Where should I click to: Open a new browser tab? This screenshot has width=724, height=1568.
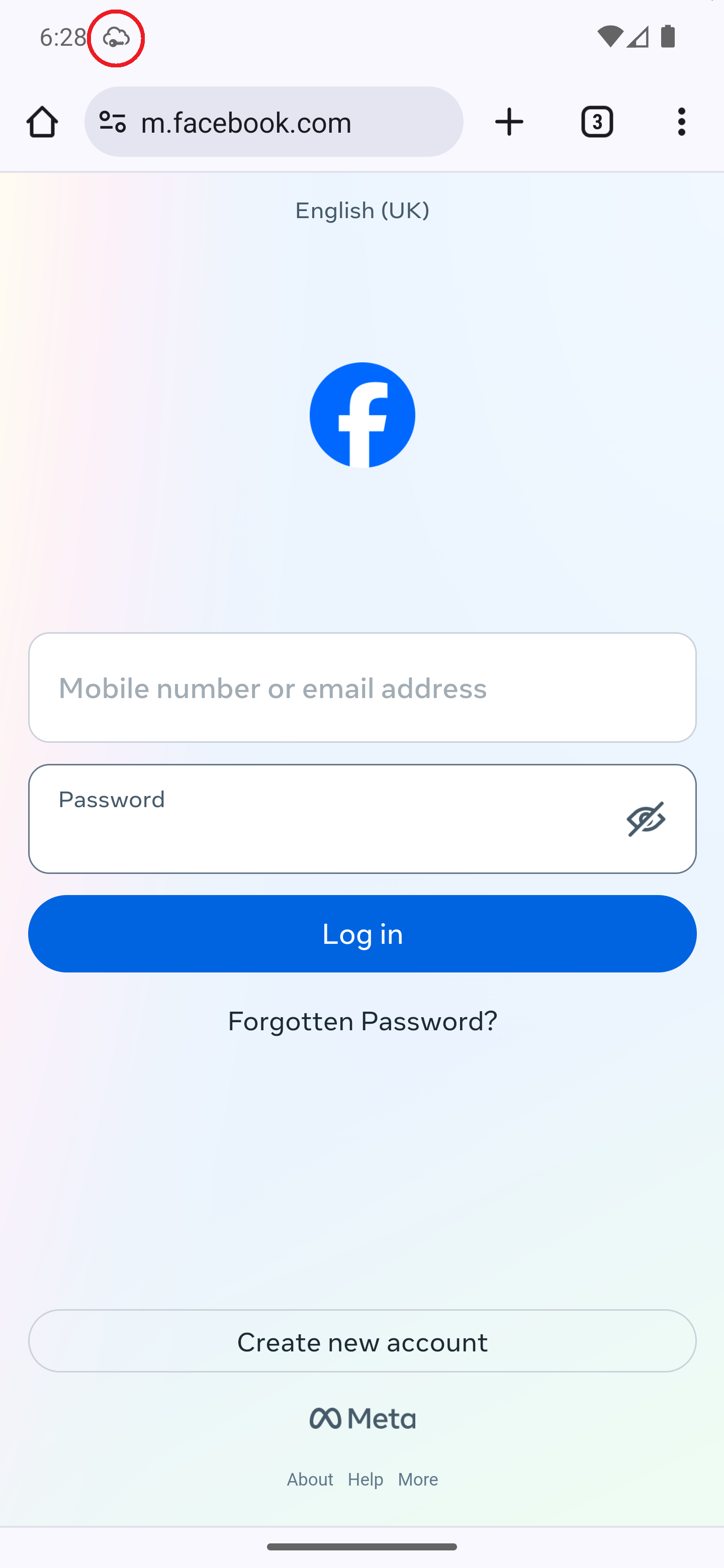pyautogui.click(x=509, y=122)
